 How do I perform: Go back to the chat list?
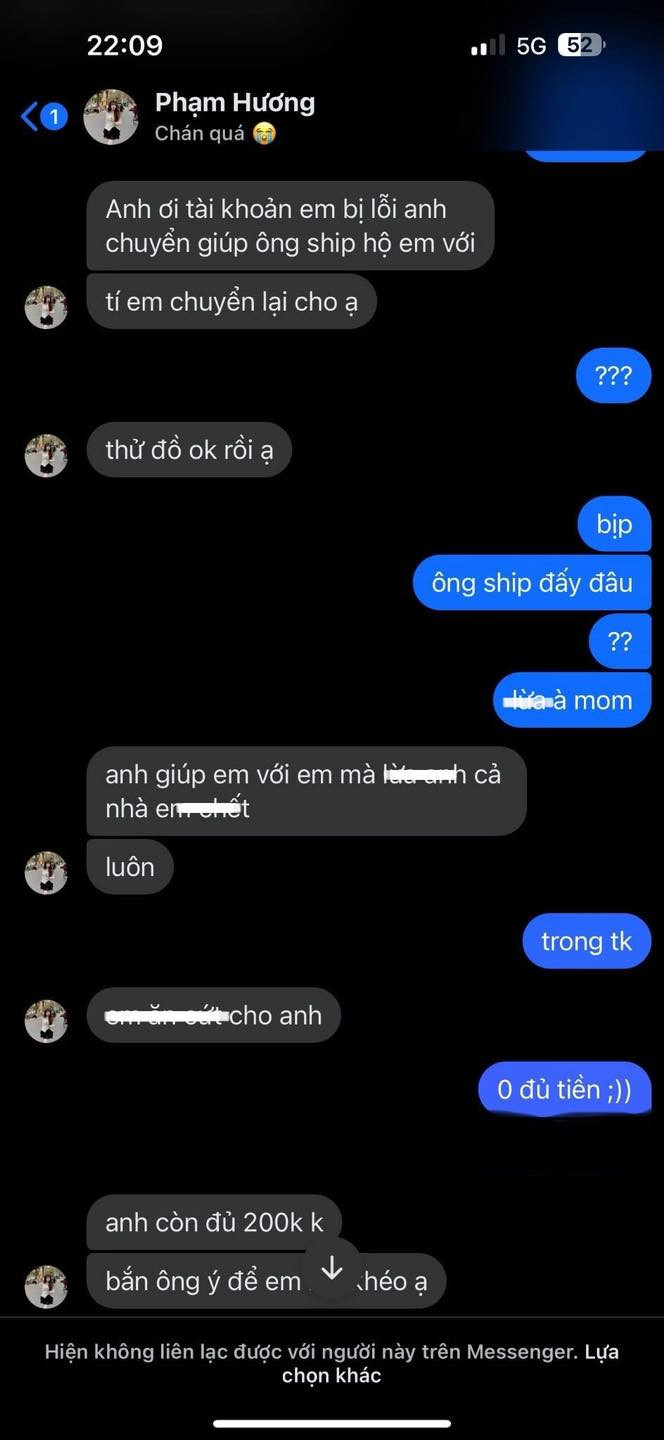pyautogui.click(x=30, y=117)
